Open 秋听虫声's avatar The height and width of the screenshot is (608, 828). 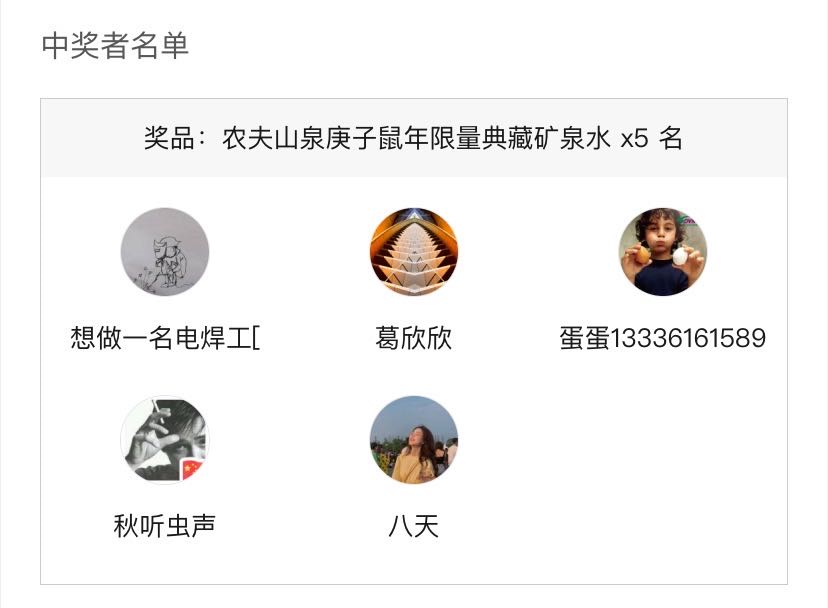165,440
